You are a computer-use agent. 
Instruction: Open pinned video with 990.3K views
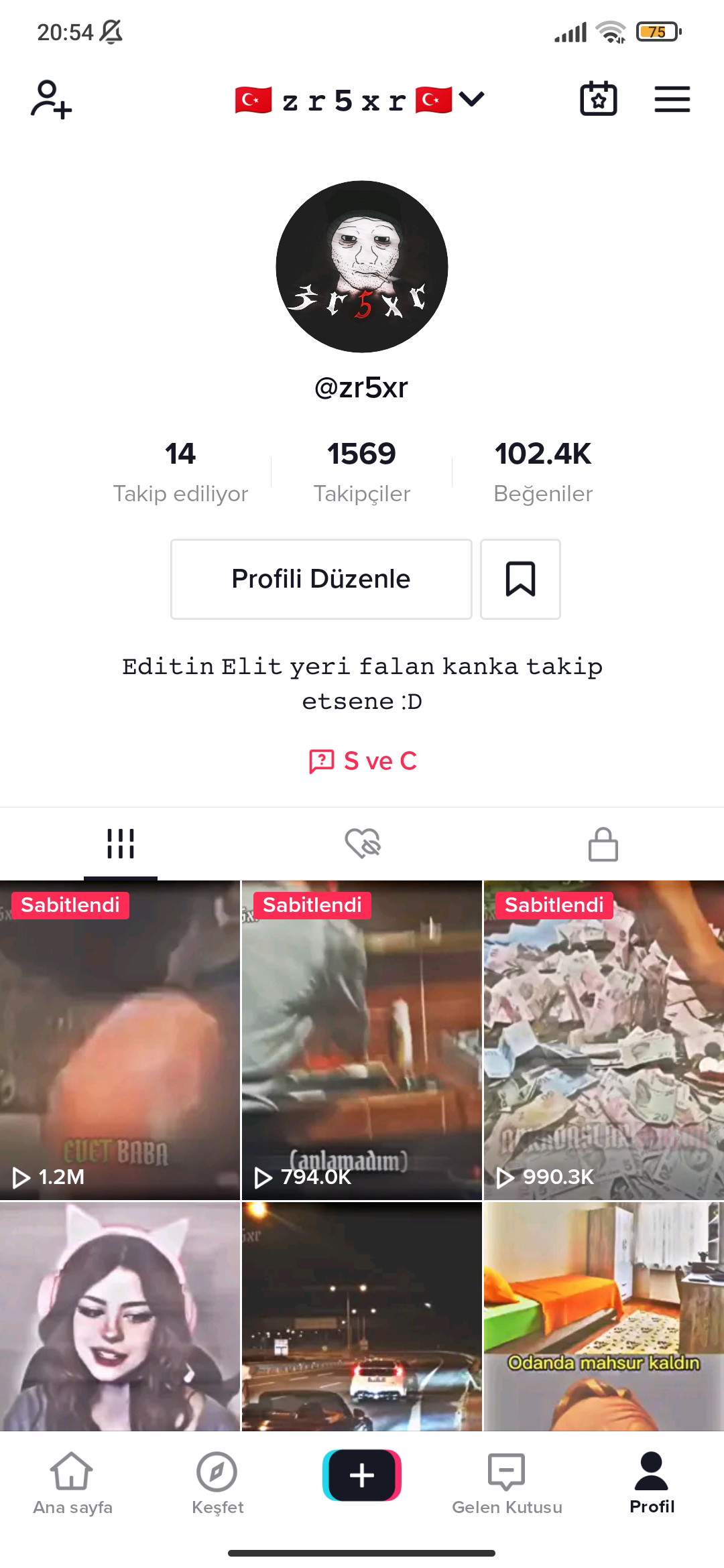(x=603, y=1040)
